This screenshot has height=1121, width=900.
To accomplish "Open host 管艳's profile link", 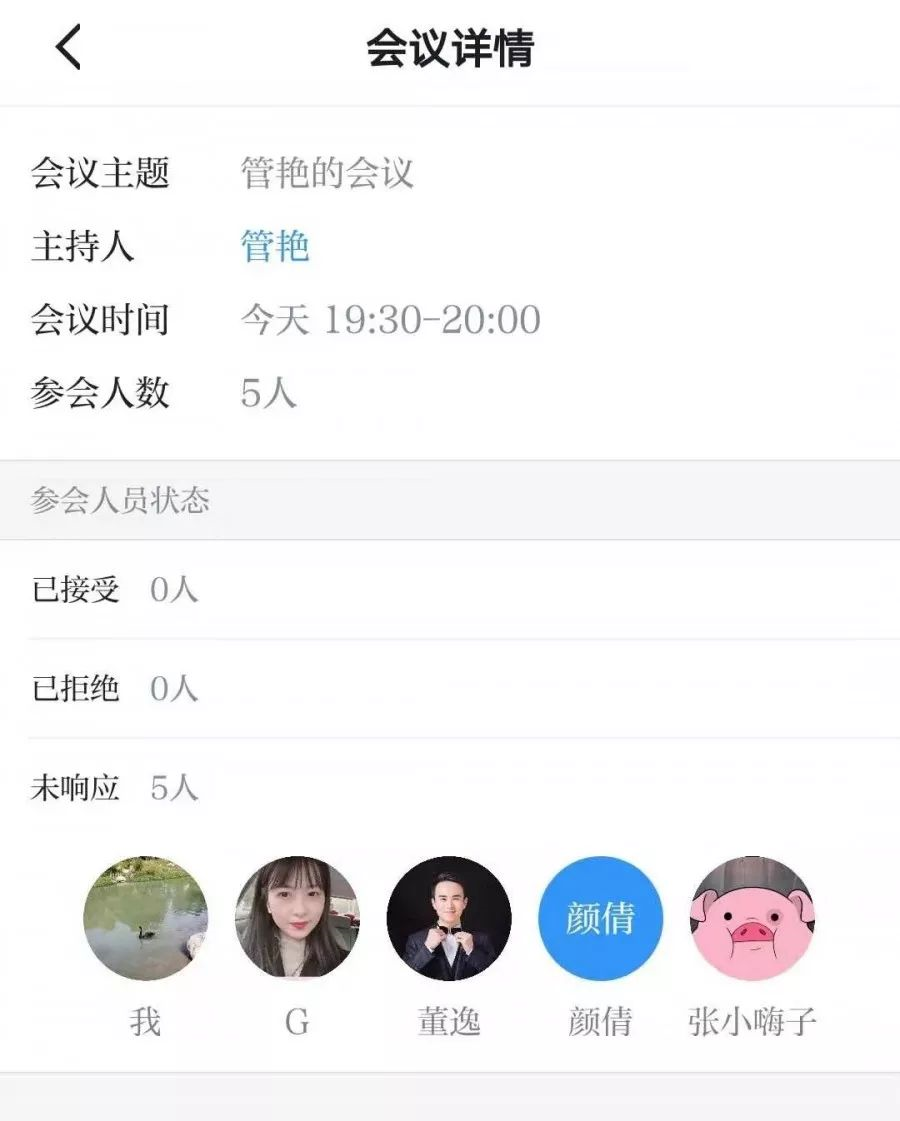I will [275, 246].
